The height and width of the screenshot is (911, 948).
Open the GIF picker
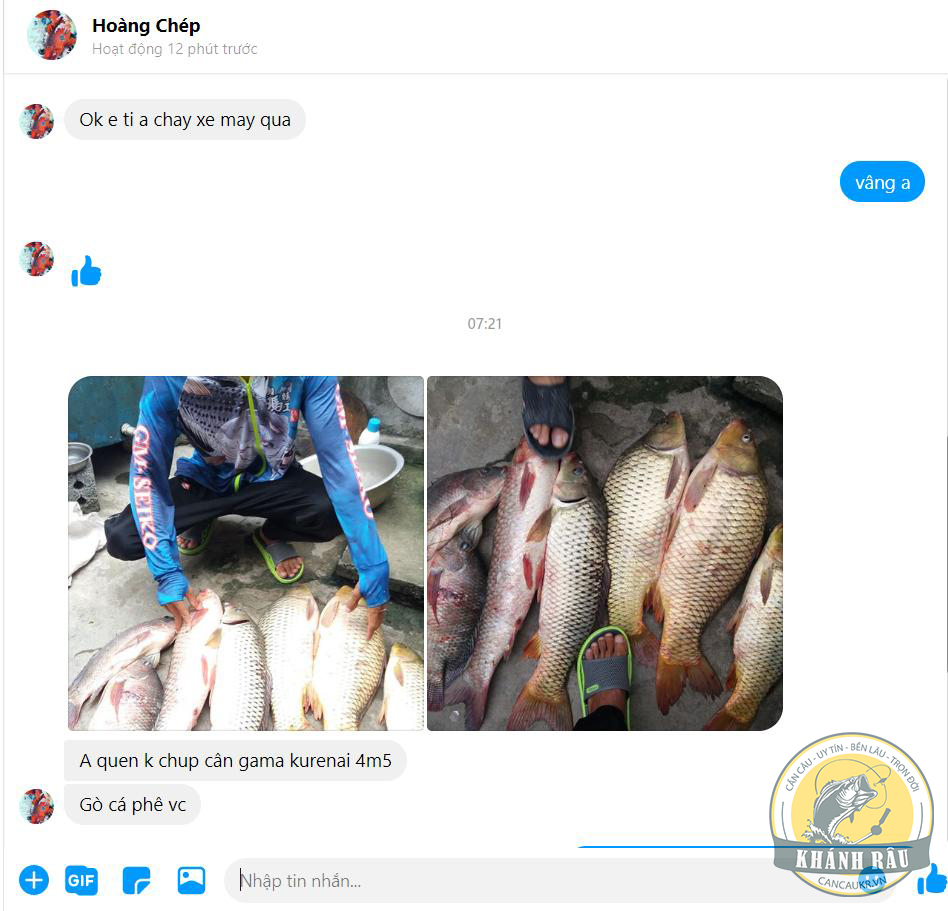pyautogui.click(x=81, y=880)
